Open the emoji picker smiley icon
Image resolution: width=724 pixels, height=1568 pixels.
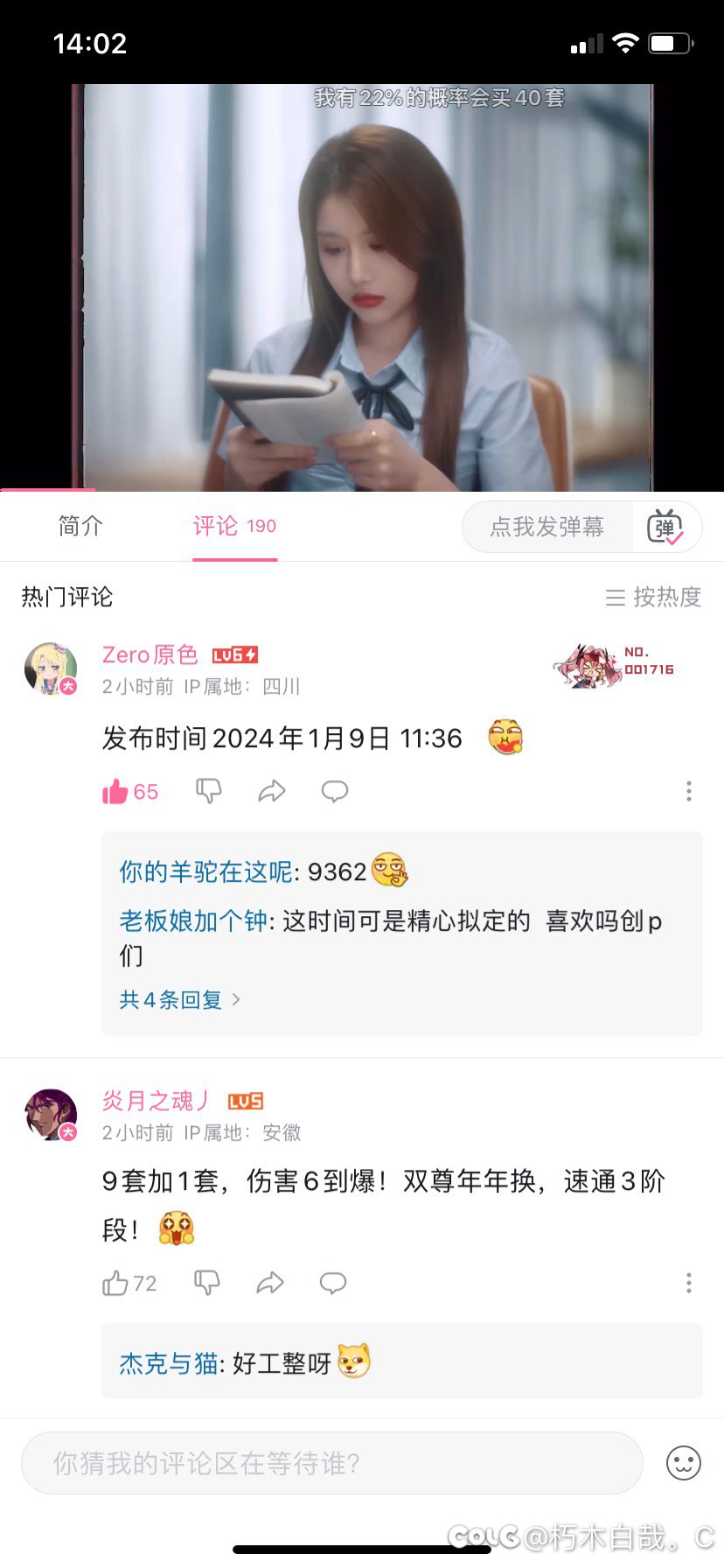[684, 1463]
